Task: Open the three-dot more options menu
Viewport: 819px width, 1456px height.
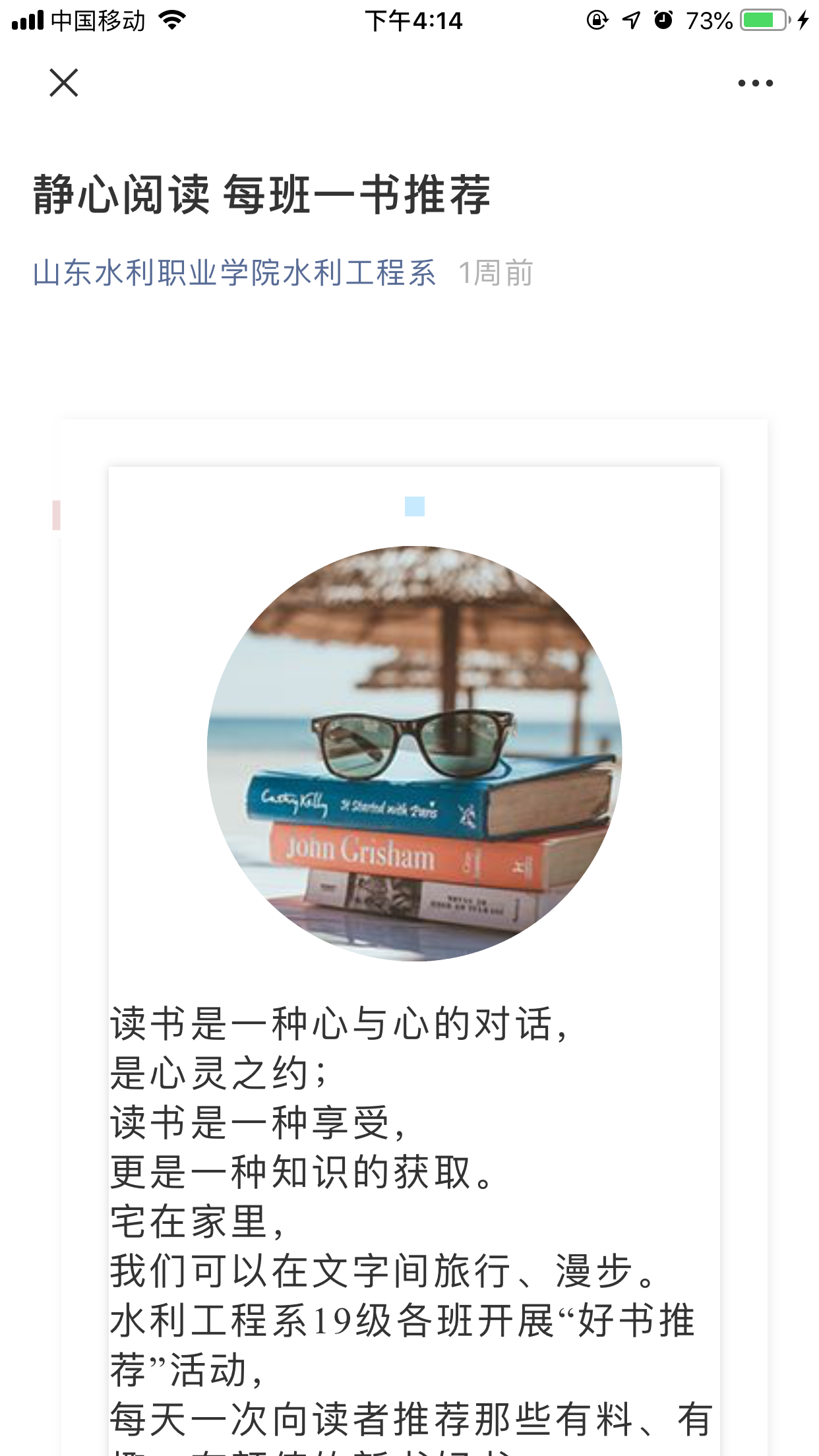Action: [x=755, y=83]
